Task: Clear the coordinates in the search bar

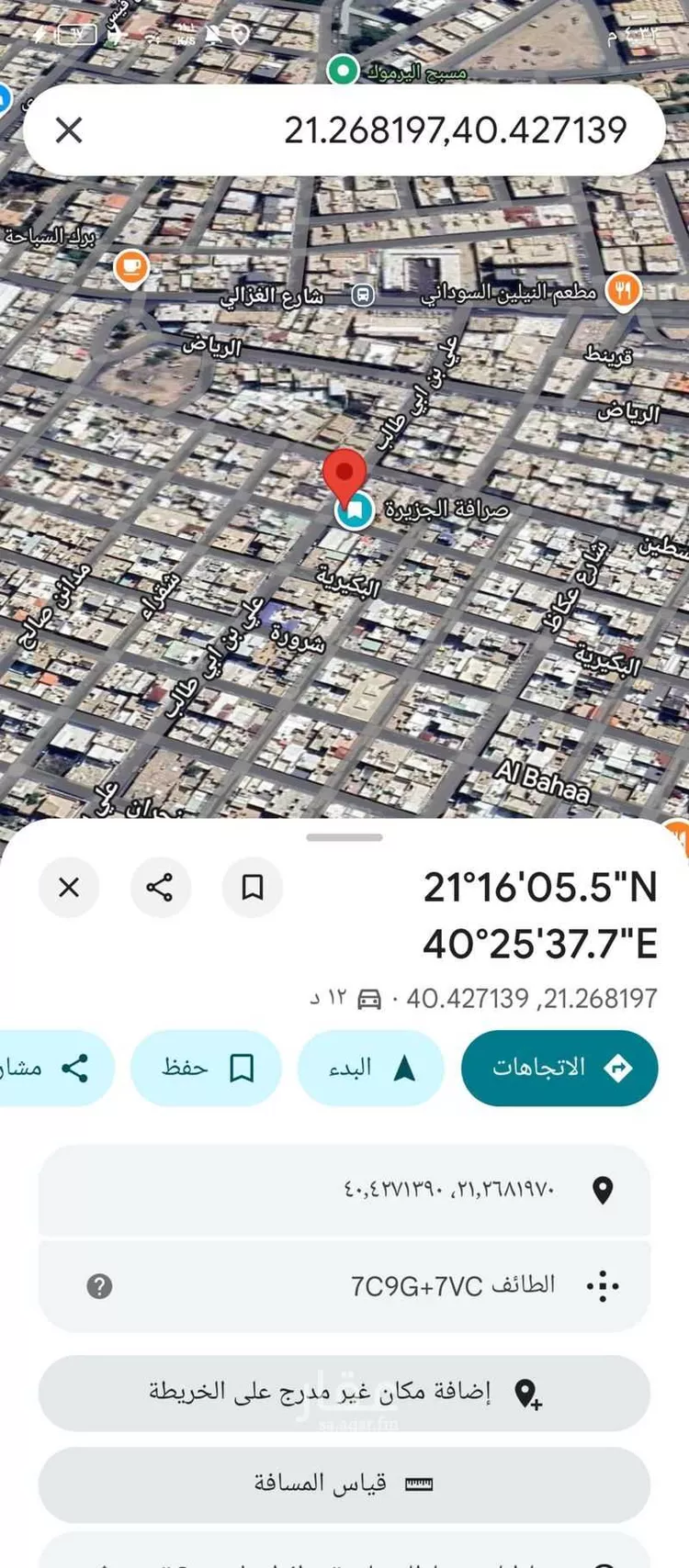Action: (x=69, y=130)
